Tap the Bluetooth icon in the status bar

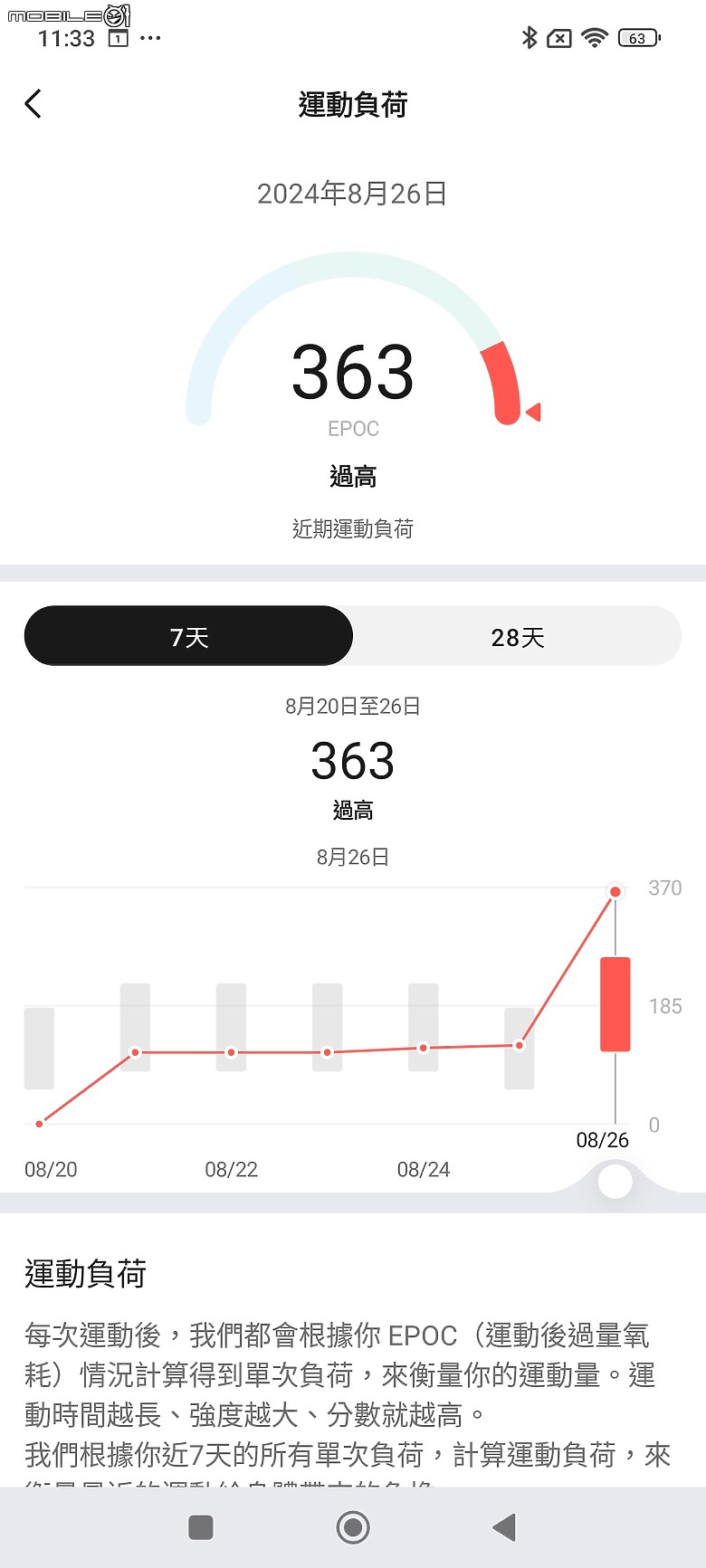click(x=528, y=38)
